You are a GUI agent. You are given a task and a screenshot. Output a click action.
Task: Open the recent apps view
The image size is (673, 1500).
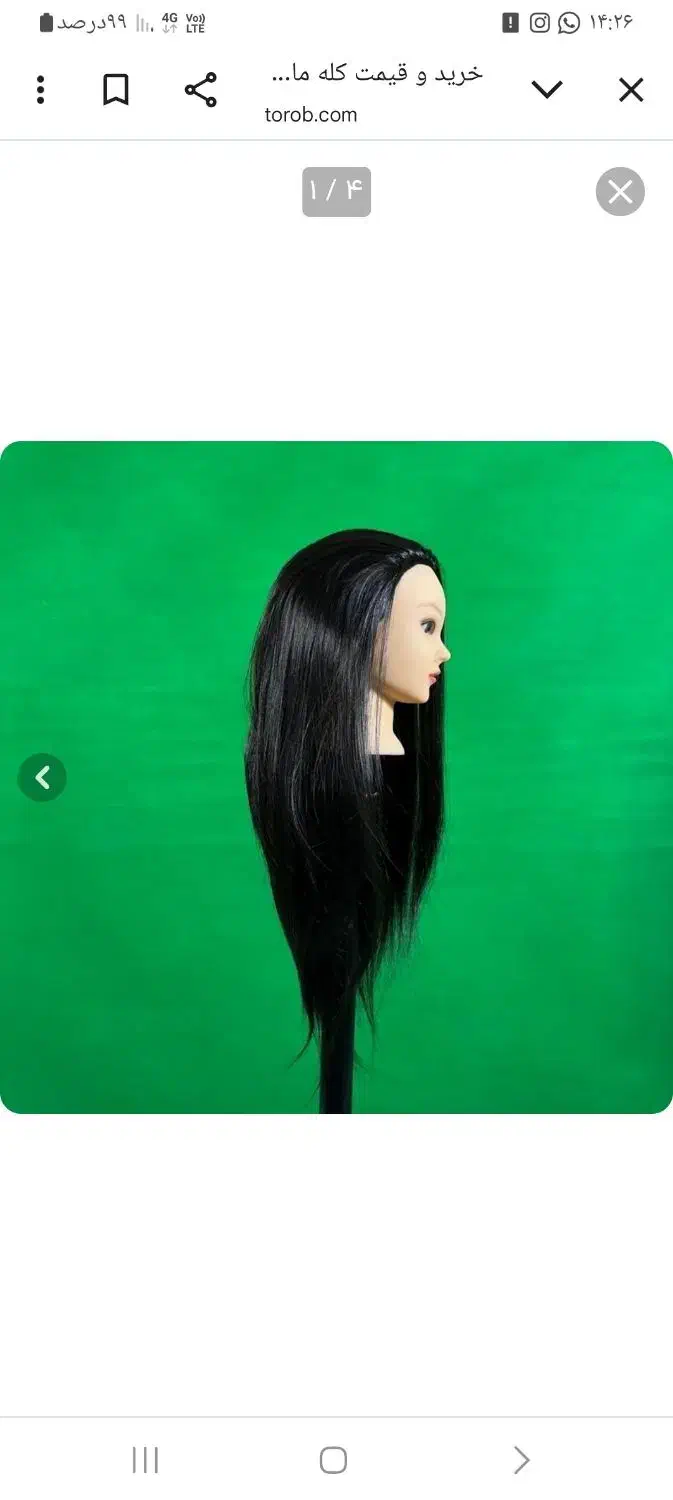[x=145, y=1460]
